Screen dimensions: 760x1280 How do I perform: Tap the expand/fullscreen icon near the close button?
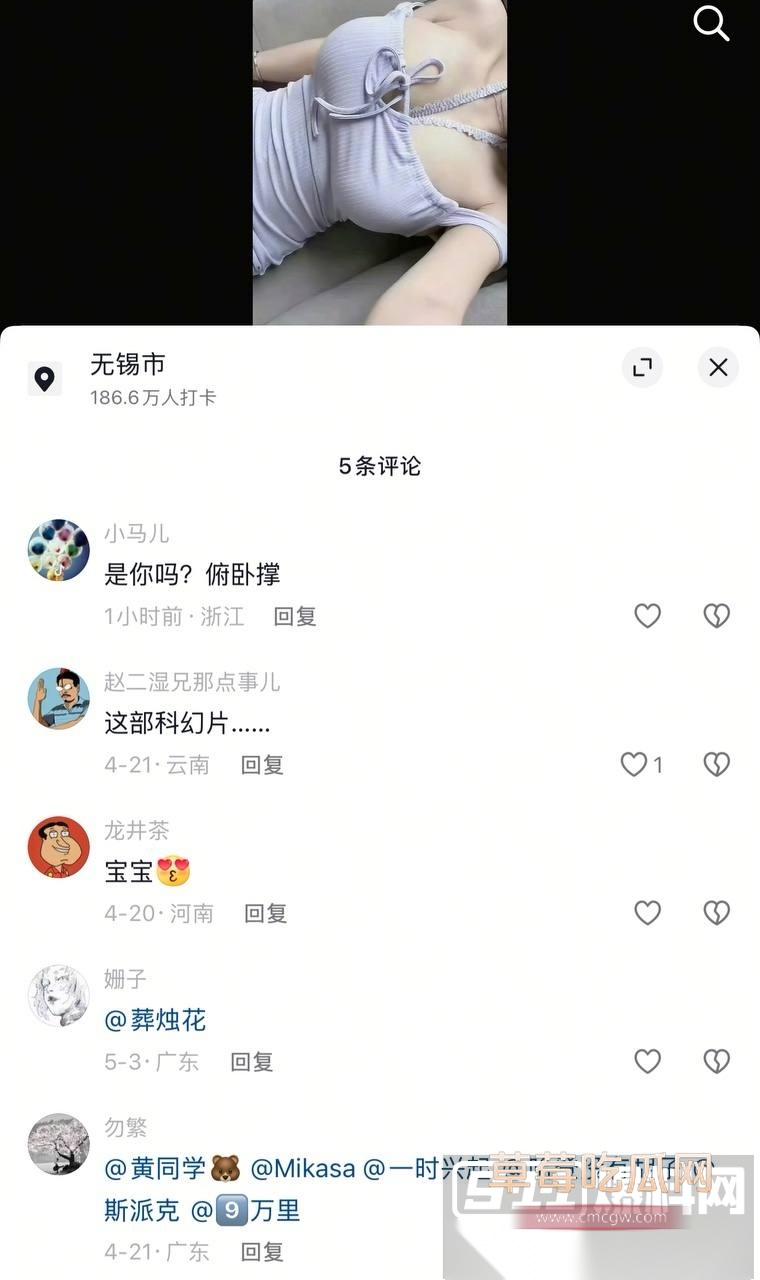pos(642,367)
